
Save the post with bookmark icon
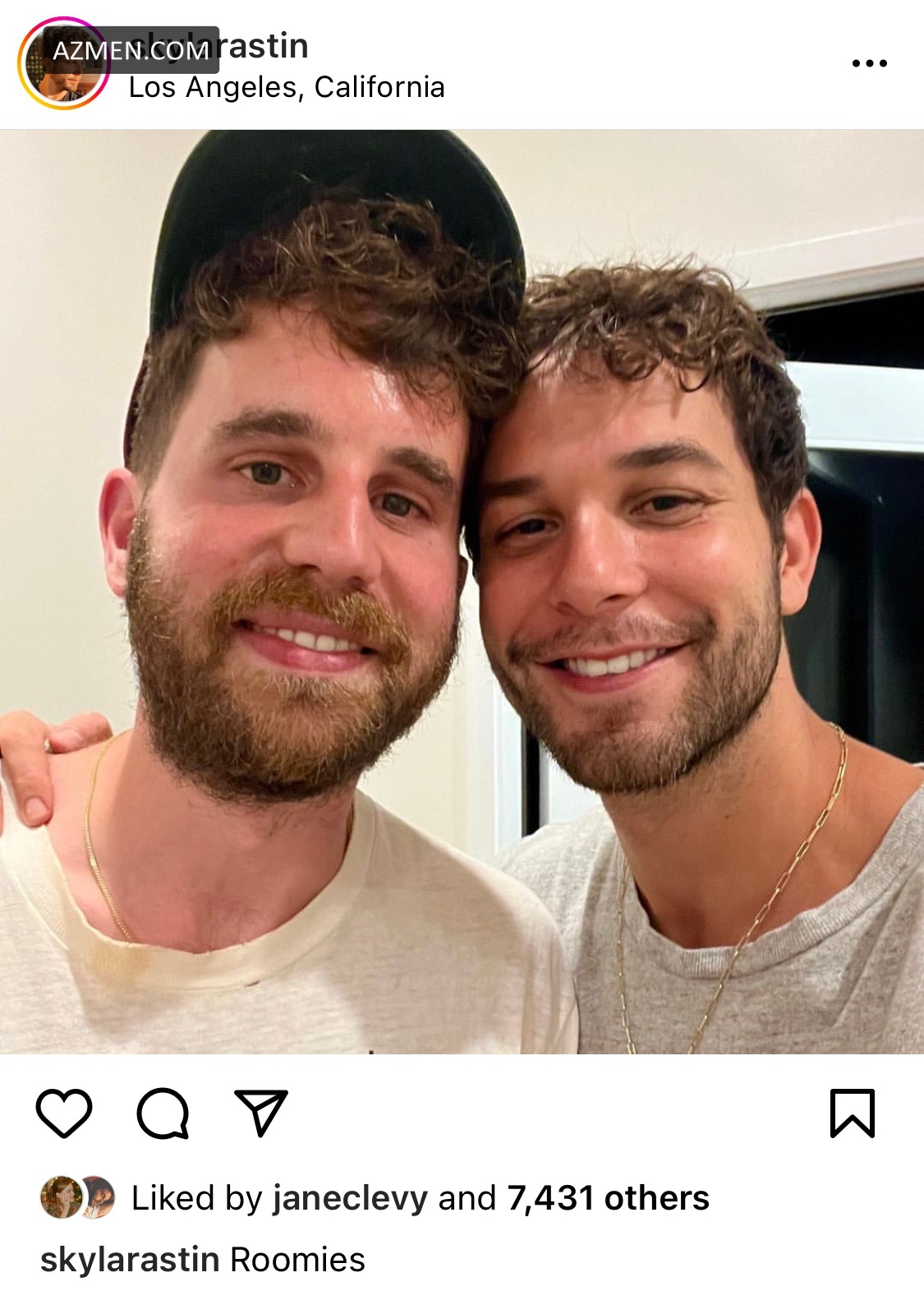point(853,1113)
